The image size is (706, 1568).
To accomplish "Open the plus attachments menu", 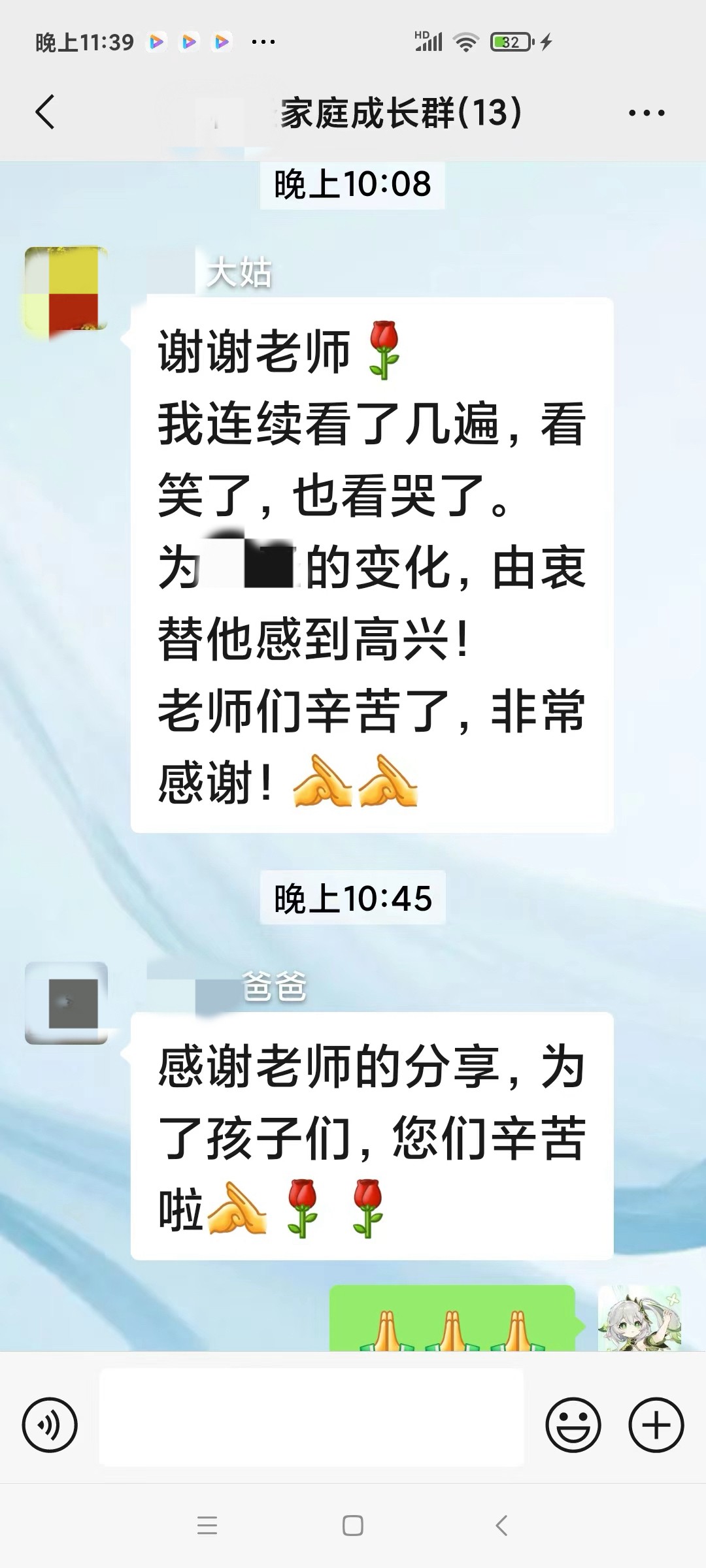I will (x=656, y=1425).
